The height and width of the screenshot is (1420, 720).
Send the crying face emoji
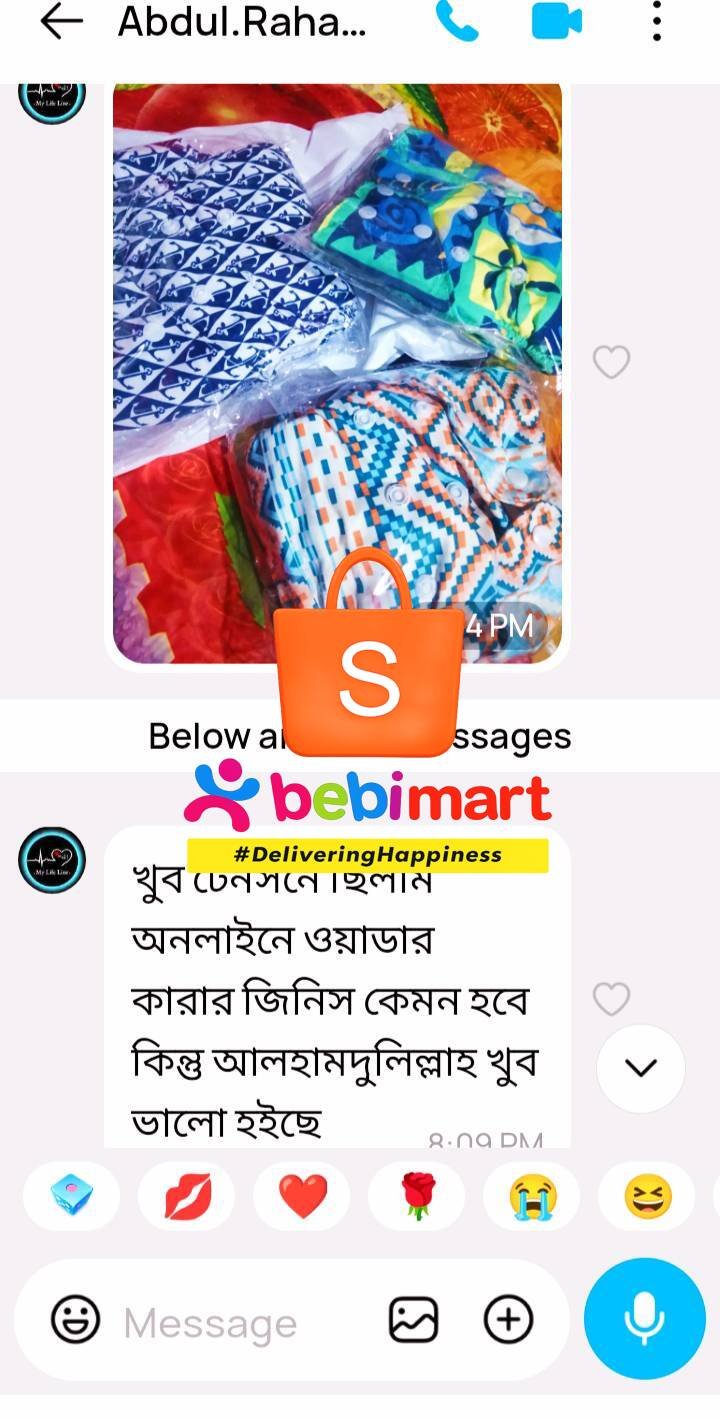pyautogui.click(x=532, y=1196)
